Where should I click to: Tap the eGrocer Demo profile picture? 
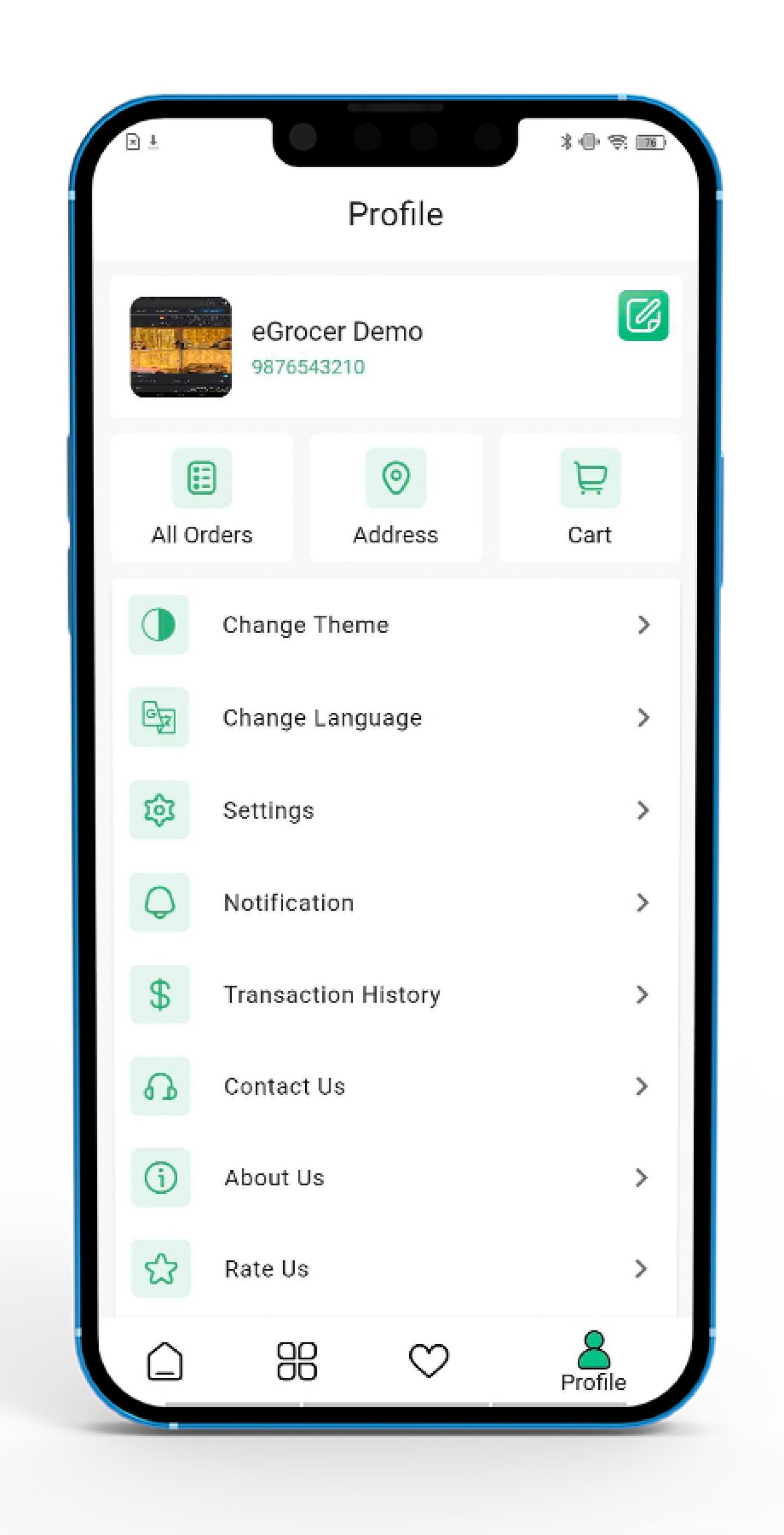181,347
